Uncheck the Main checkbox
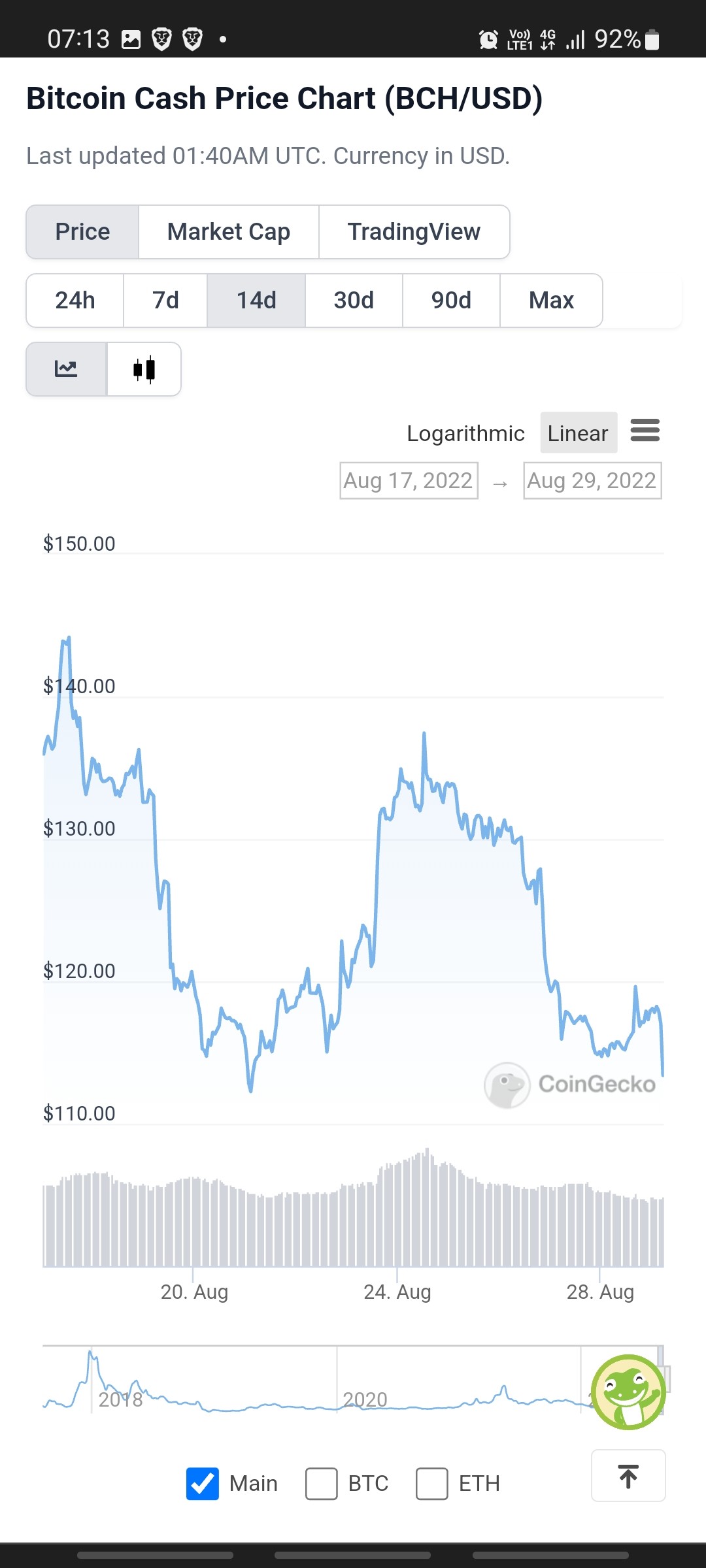The width and height of the screenshot is (706, 1568). click(x=203, y=1484)
